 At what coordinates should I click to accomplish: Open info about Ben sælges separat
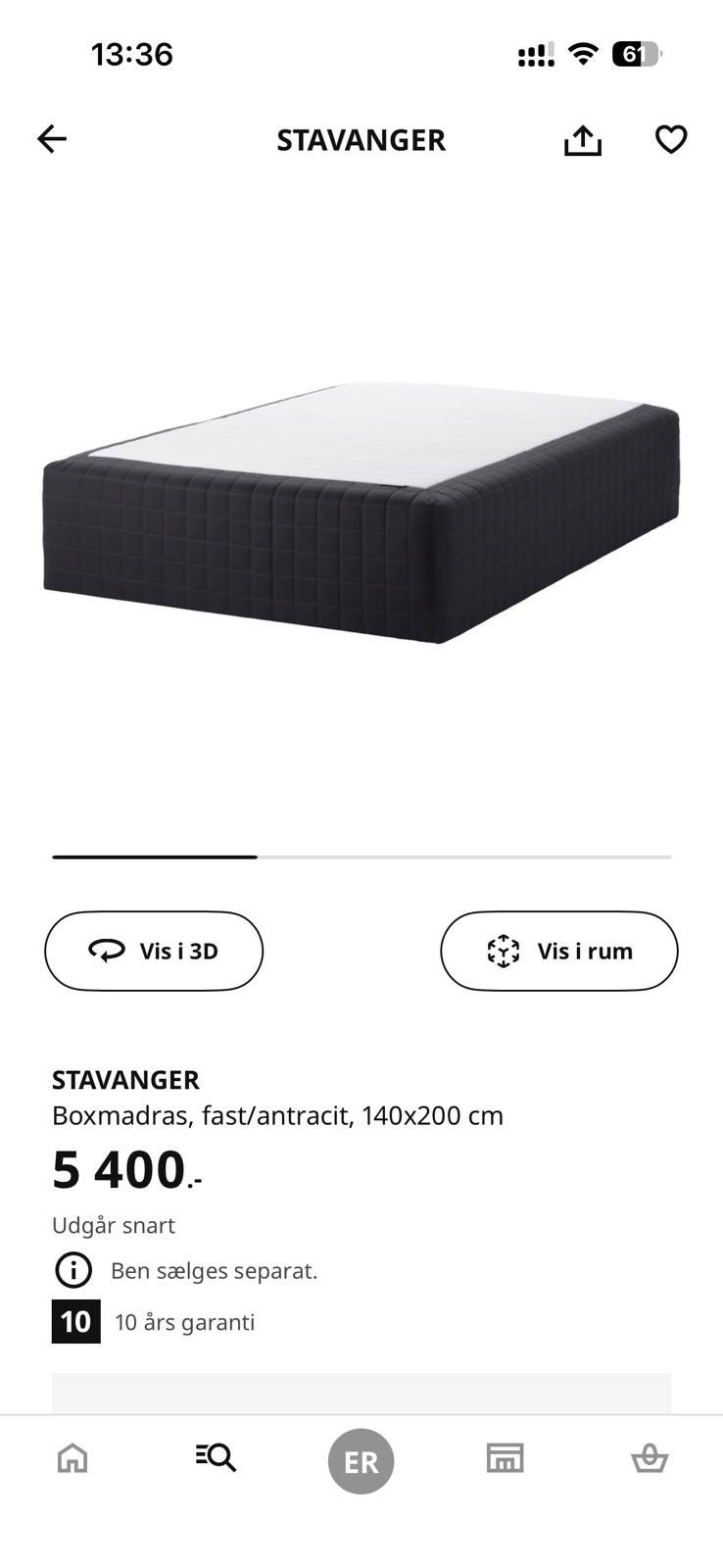click(72, 1270)
